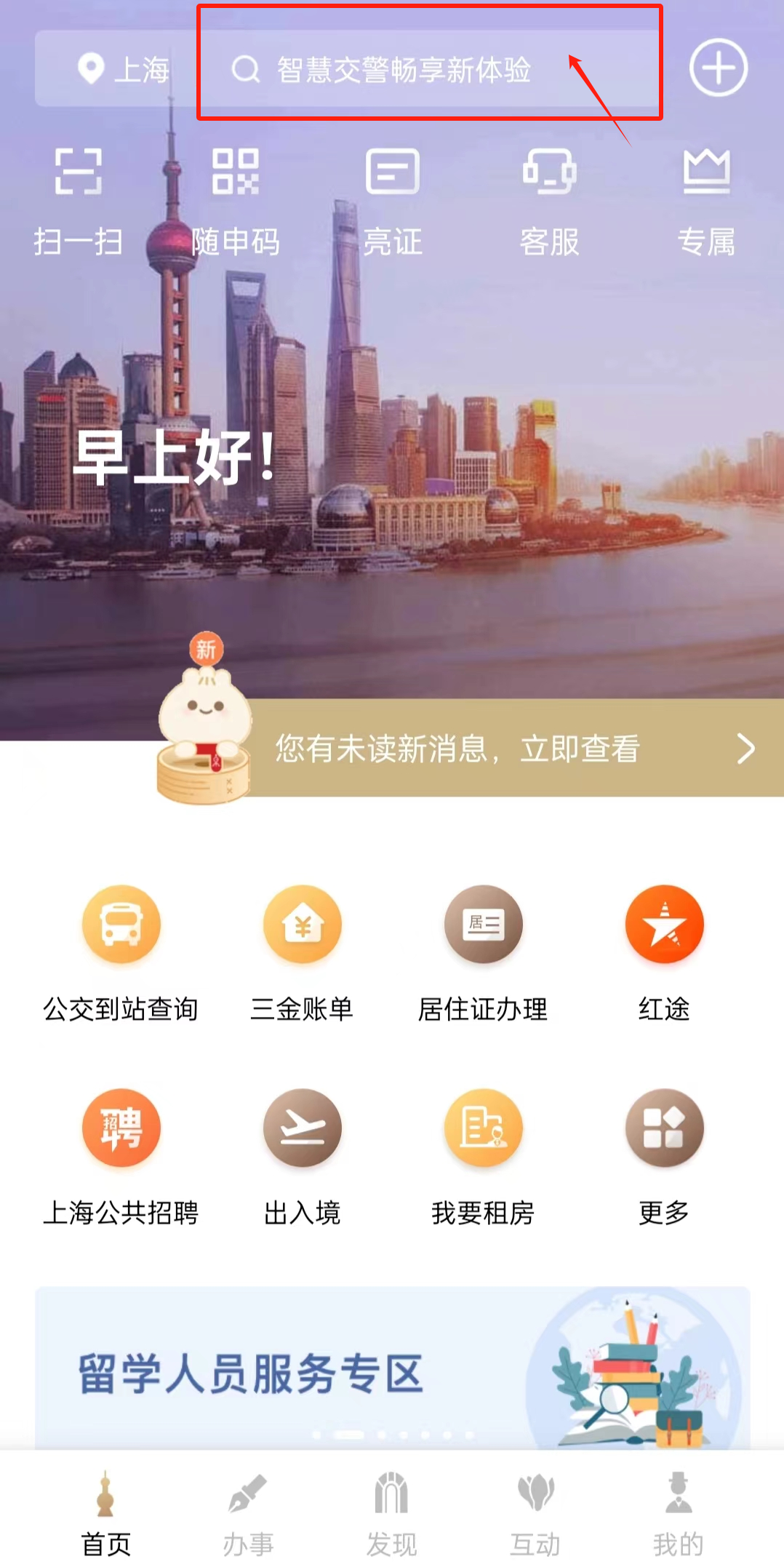Viewport: 784px width, 1567px height.
Task: Open the 留学人员服务专区 banner
Action: coord(392,1369)
